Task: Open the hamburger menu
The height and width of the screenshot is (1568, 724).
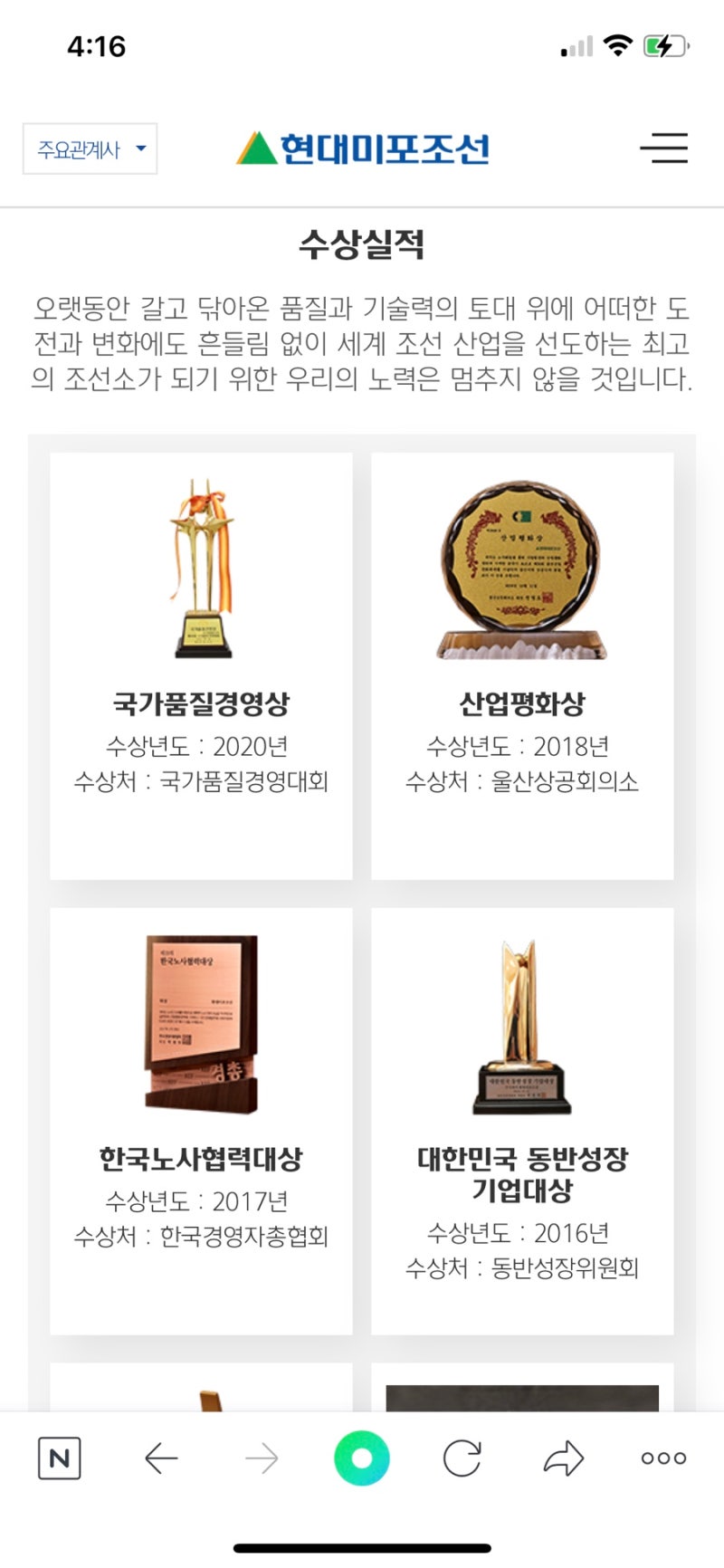Action: coord(663,148)
